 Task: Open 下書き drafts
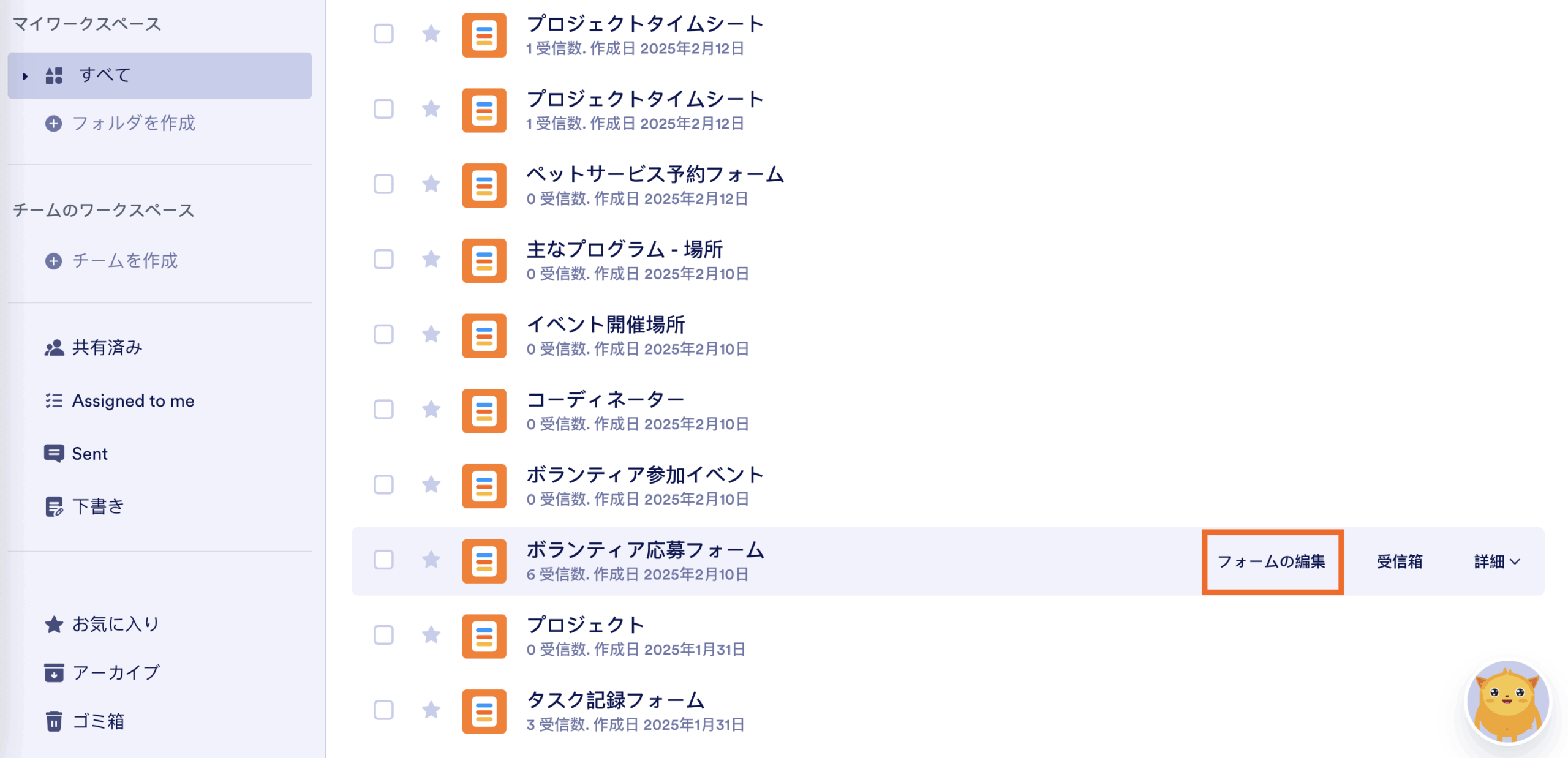98,506
